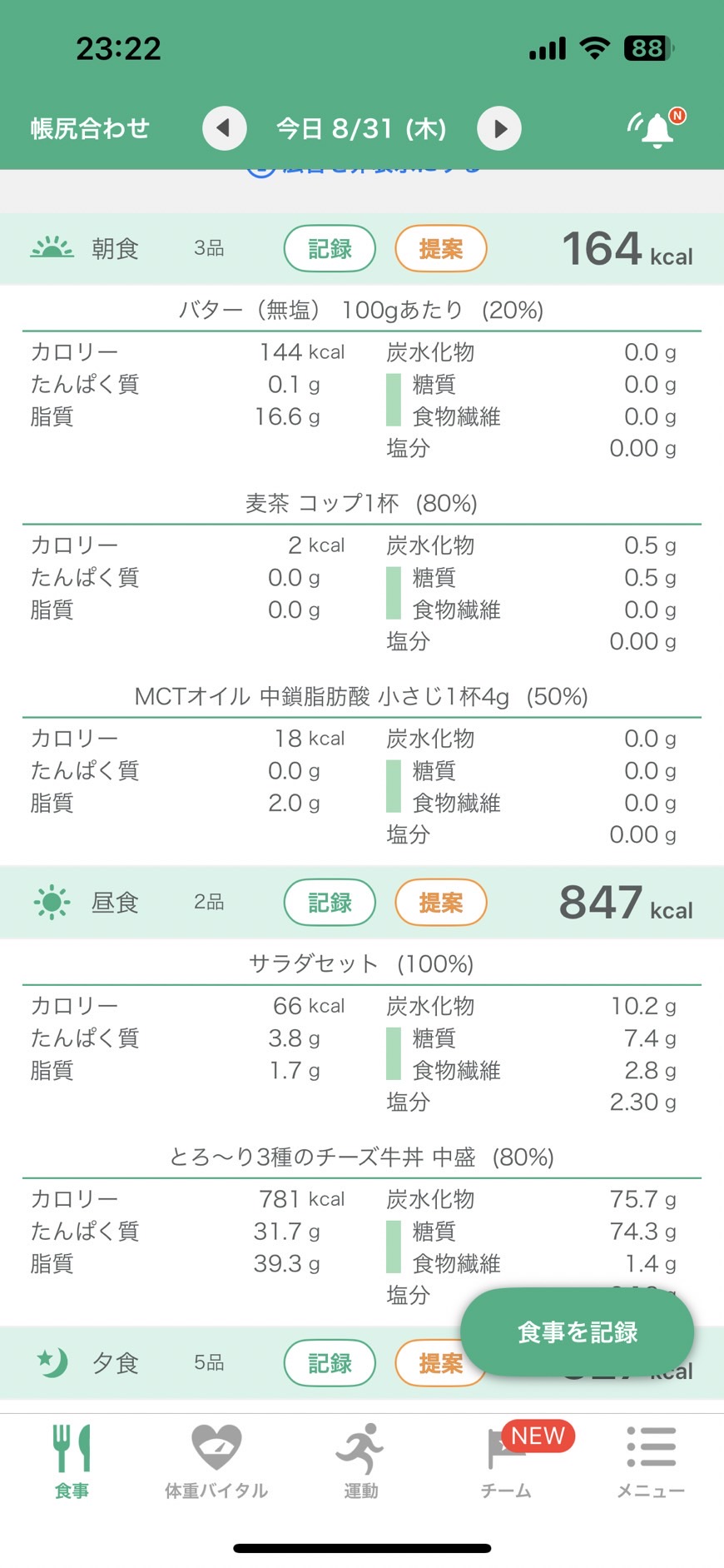
Task: Open the MCTオイル entry
Action: coord(361,696)
